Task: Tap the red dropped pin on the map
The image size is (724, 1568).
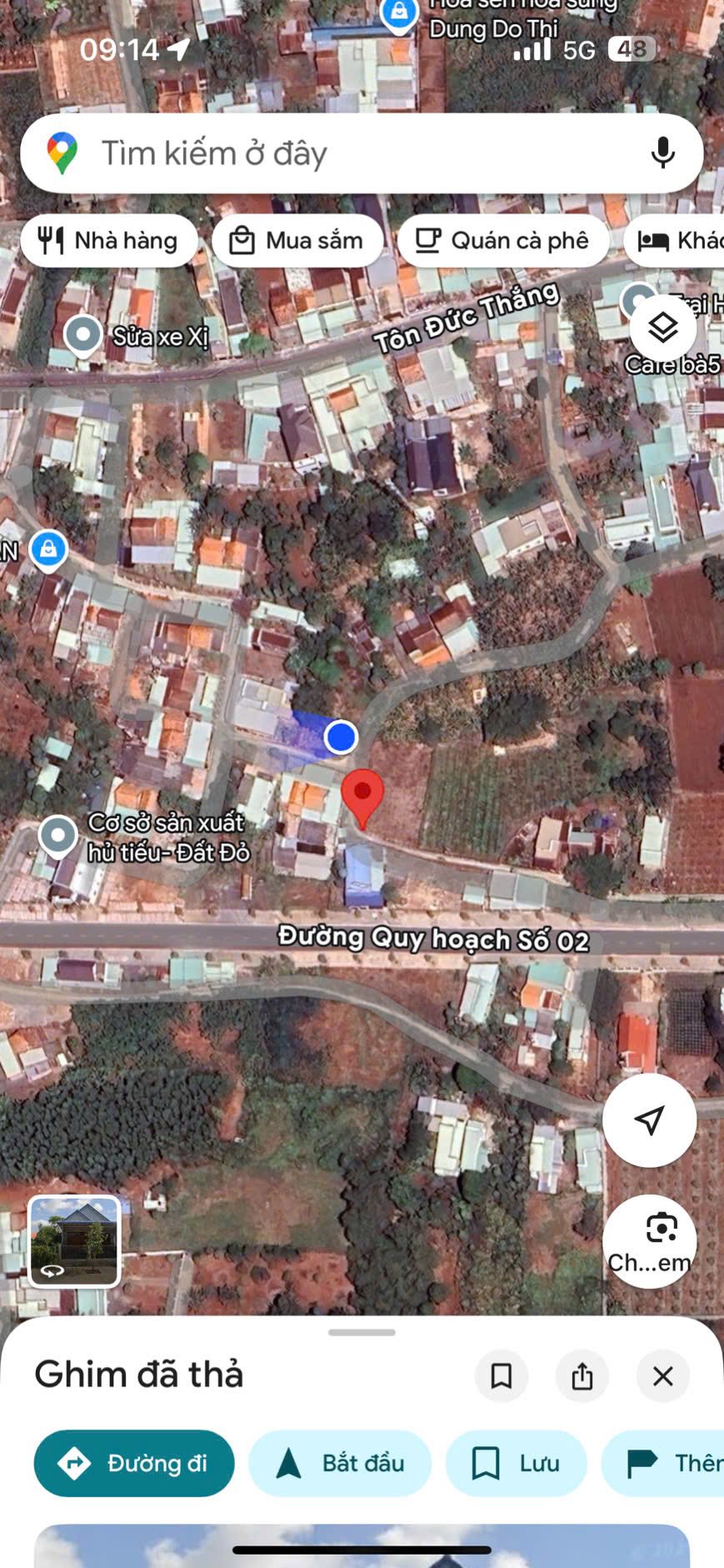Action: (x=362, y=796)
